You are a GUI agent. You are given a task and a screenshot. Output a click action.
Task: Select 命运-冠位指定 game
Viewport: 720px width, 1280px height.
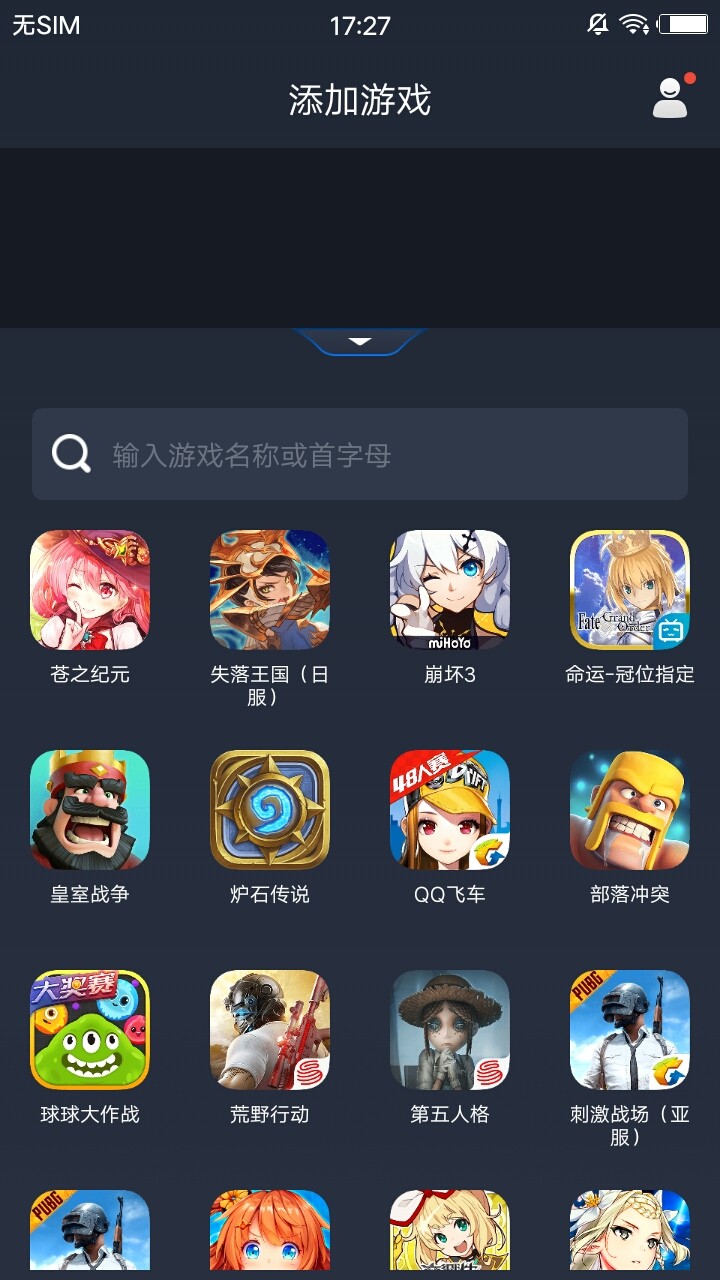630,590
